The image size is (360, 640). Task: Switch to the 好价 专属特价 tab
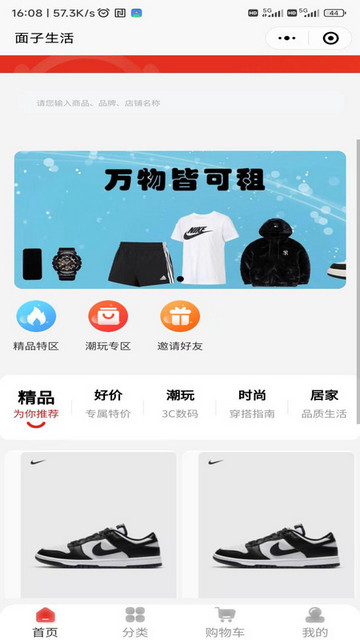(x=108, y=404)
